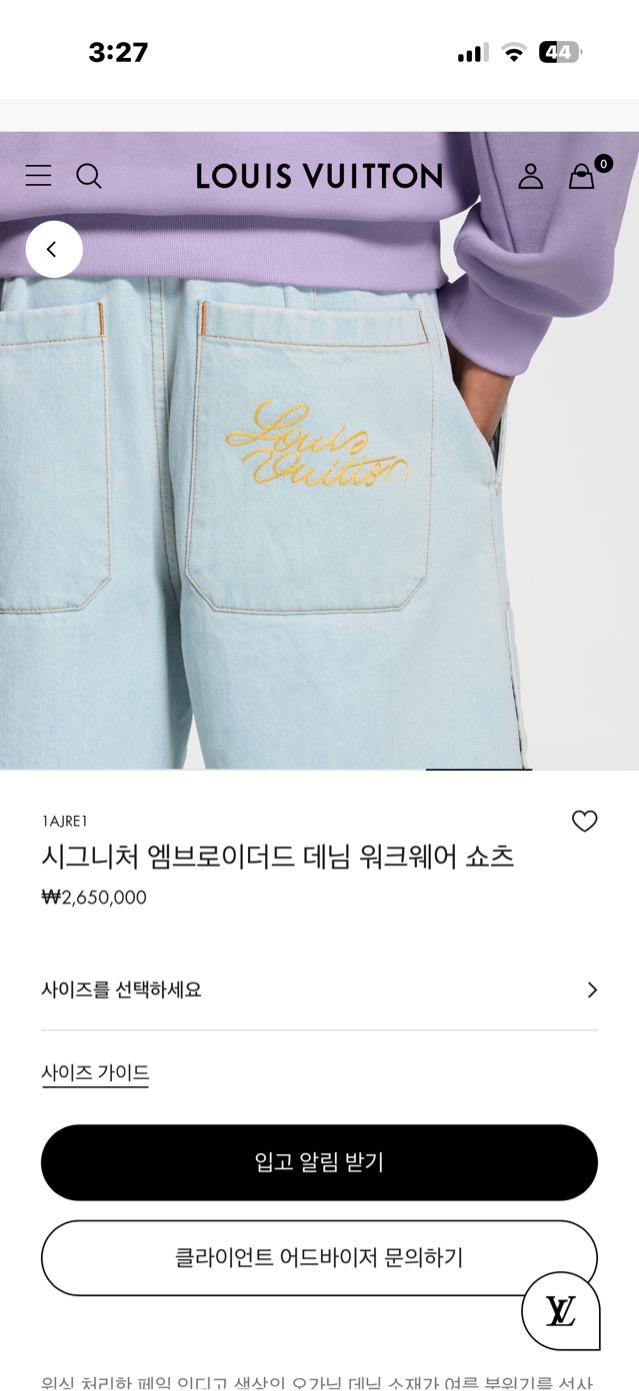The image size is (639, 1391).
Task: Open the account profile icon
Action: (530, 176)
